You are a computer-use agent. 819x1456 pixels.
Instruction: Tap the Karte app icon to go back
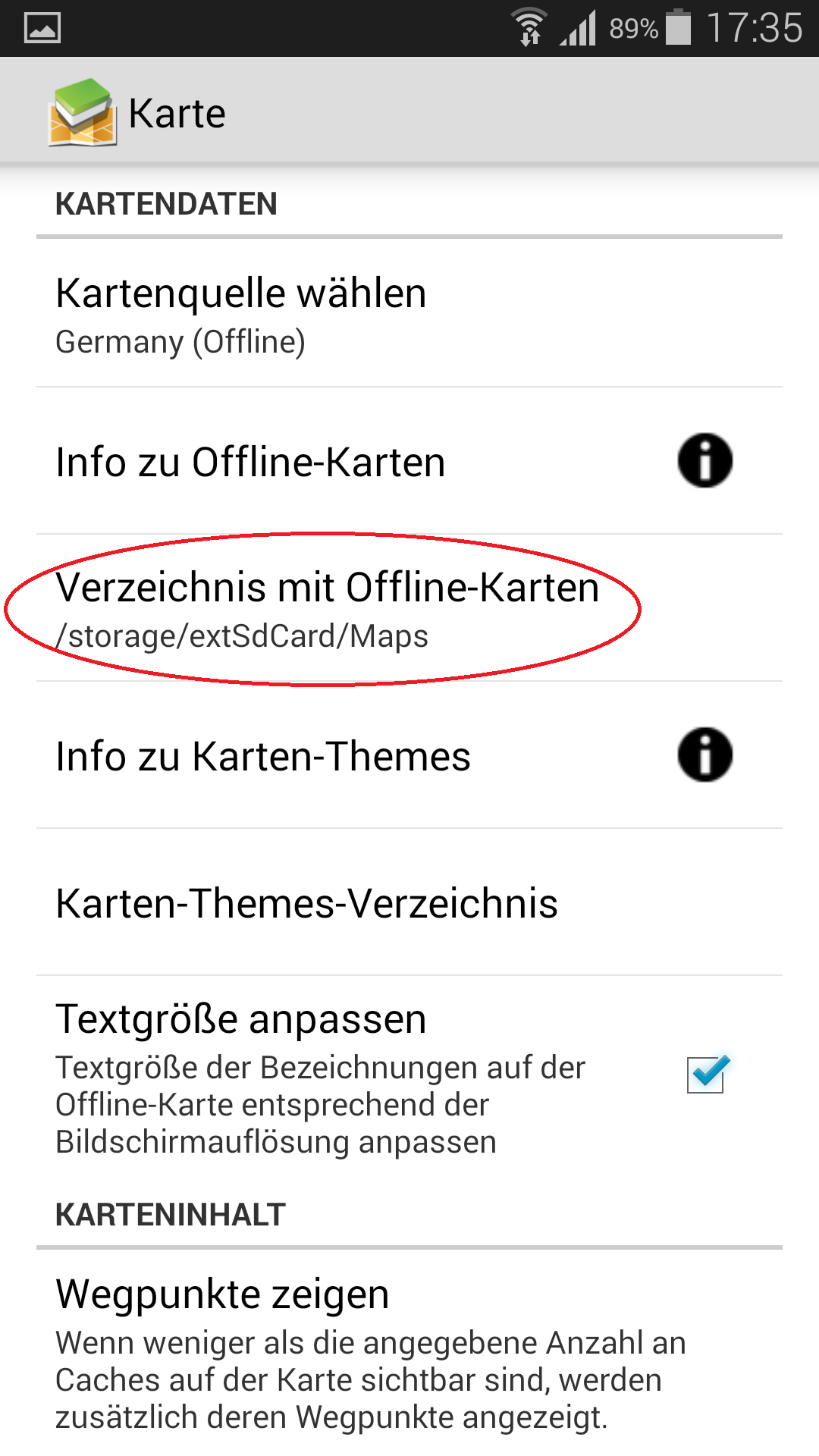(x=82, y=112)
